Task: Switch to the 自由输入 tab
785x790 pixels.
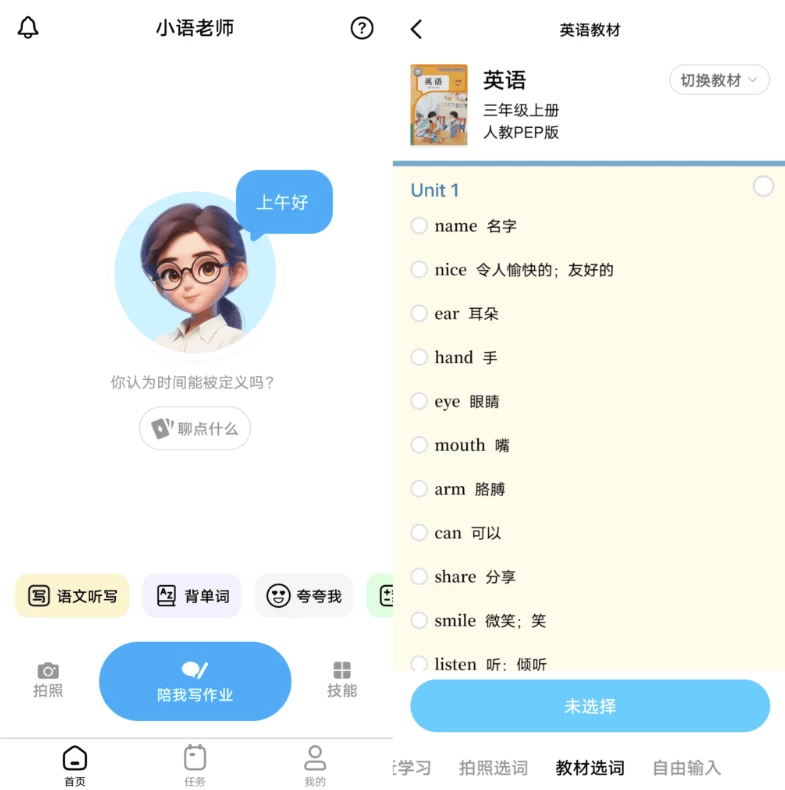Action: (686, 768)
